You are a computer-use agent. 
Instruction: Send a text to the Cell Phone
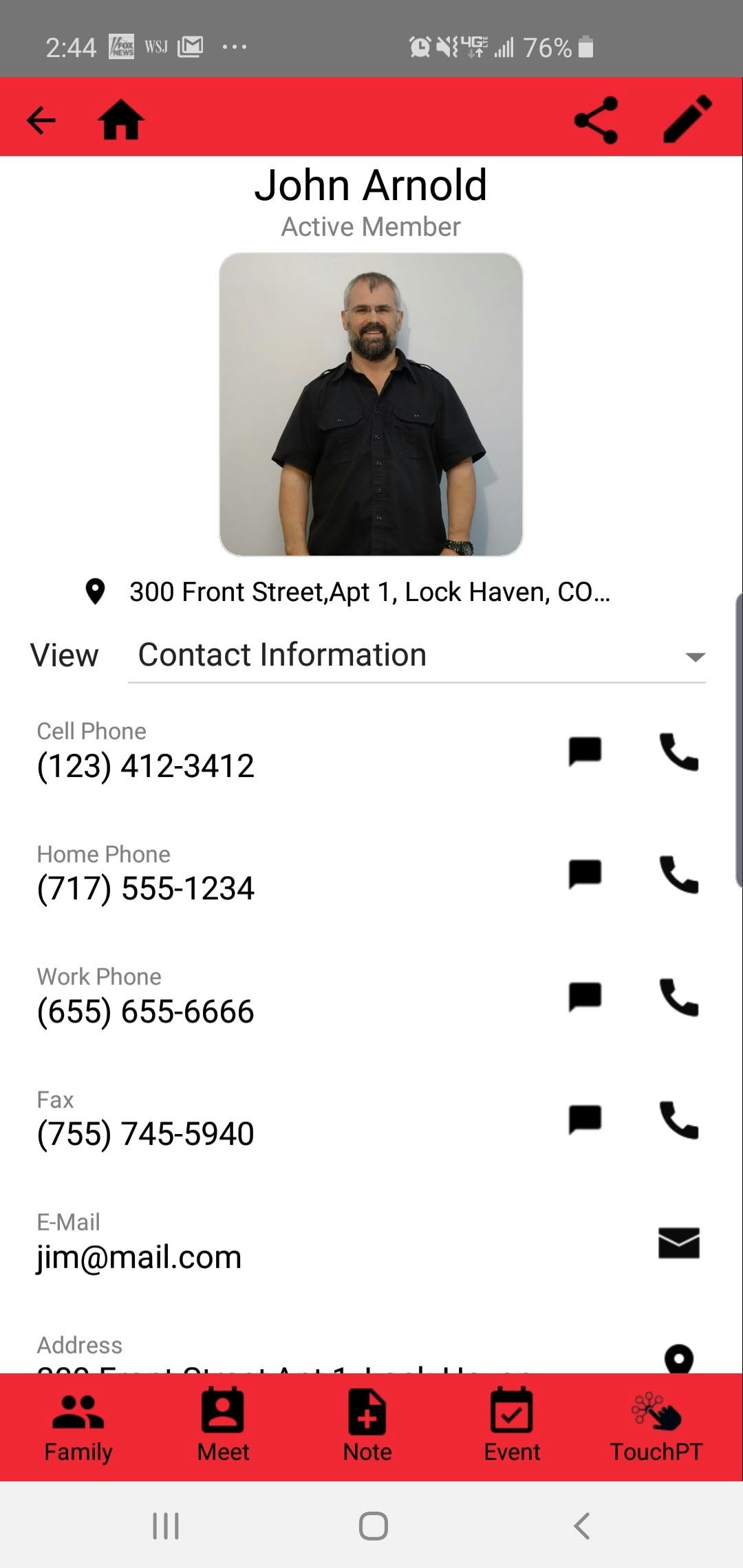point(585,751)
